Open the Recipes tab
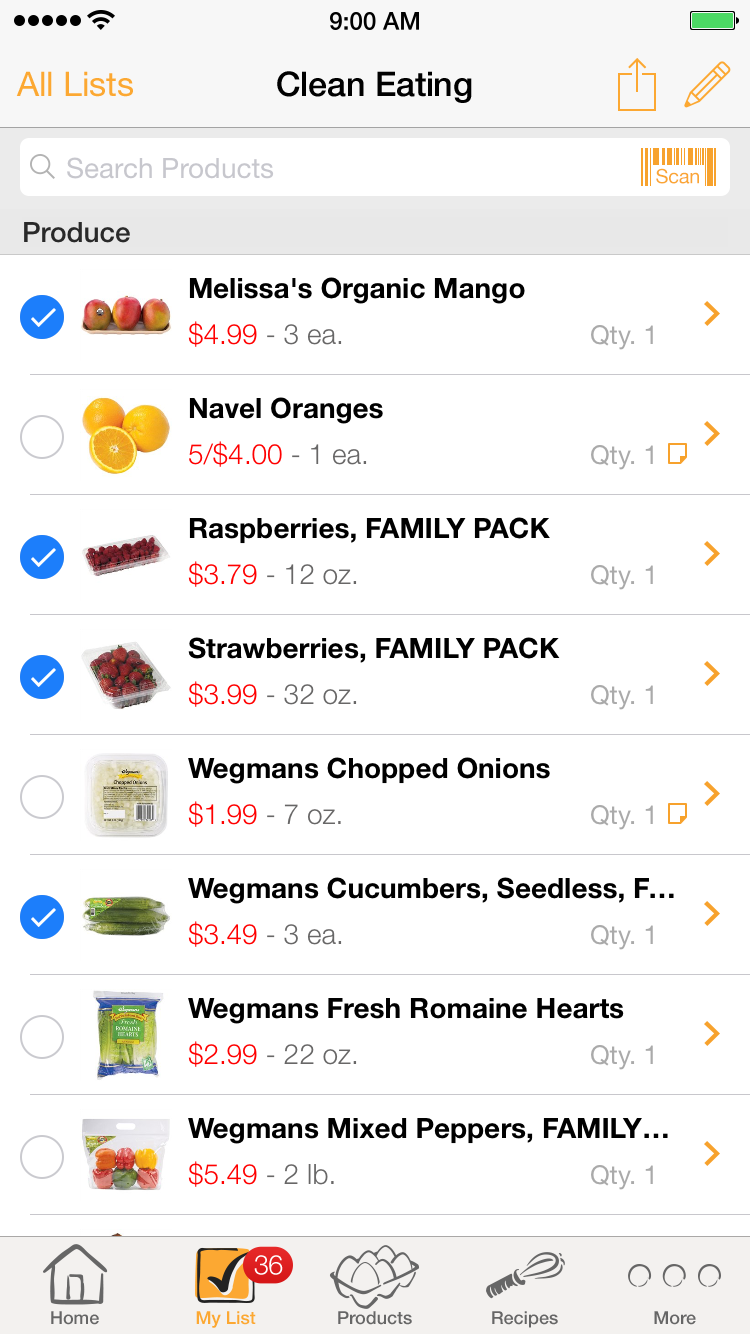This screenshot has height=1334, width=750. pos(524,1286)
